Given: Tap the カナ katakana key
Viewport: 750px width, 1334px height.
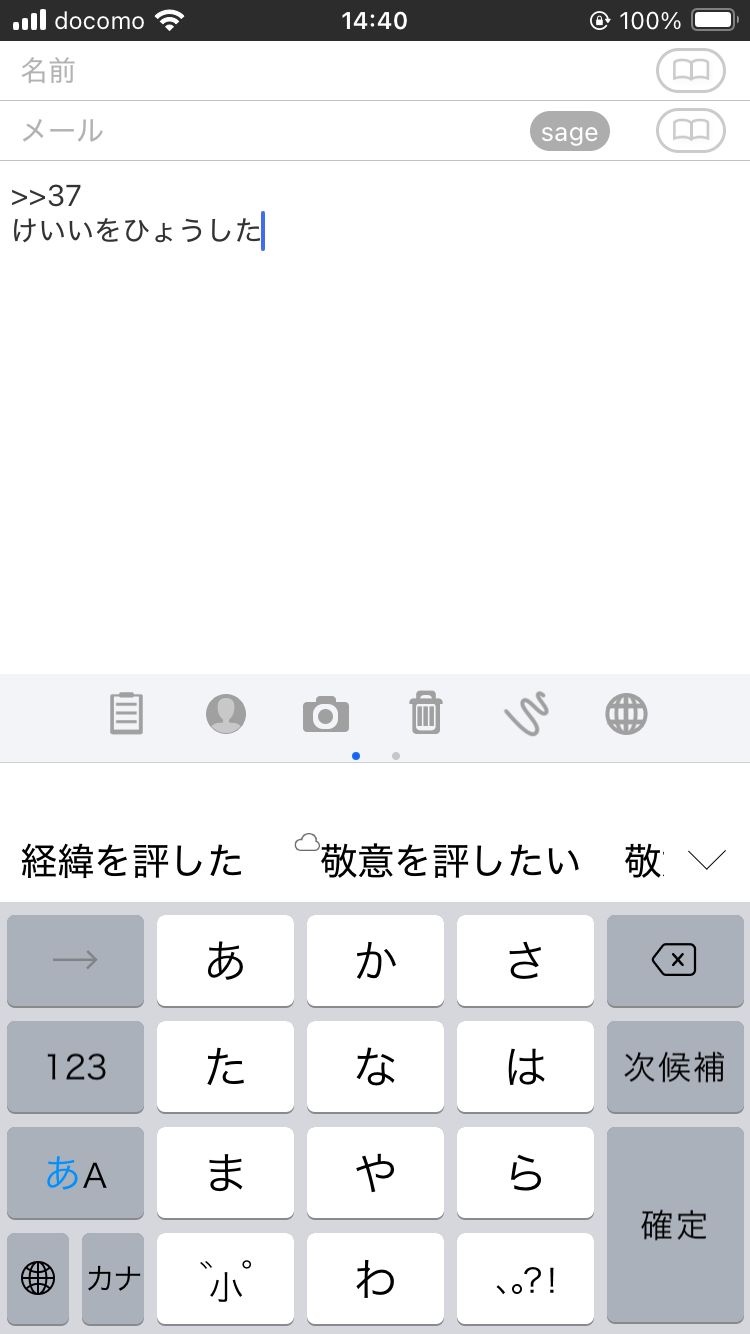Looking at the screenshot, I should click(x=113, y=1279).
